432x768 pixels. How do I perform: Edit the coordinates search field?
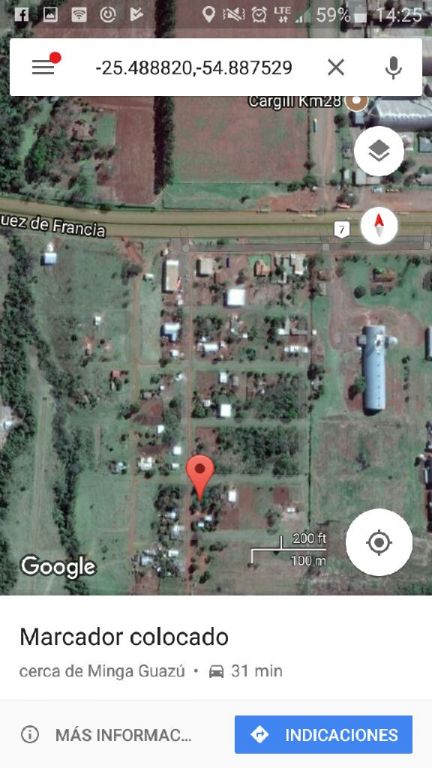pyautogui.click(x=193, y=68)
